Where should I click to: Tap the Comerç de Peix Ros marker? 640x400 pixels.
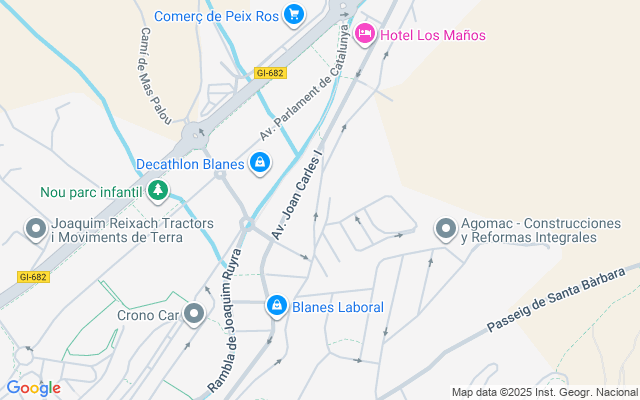(293, 15)
